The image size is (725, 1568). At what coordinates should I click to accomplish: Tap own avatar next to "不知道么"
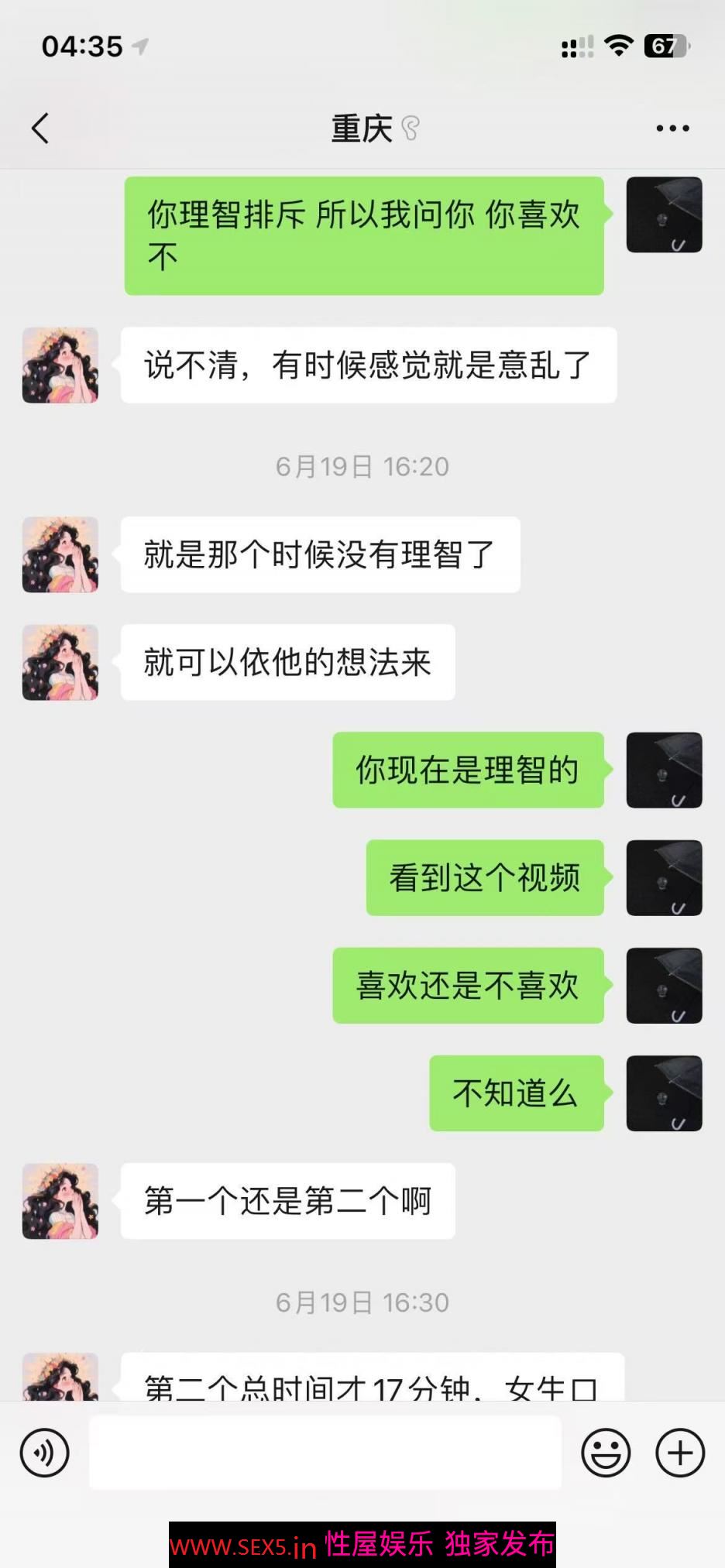(664, 1093)
